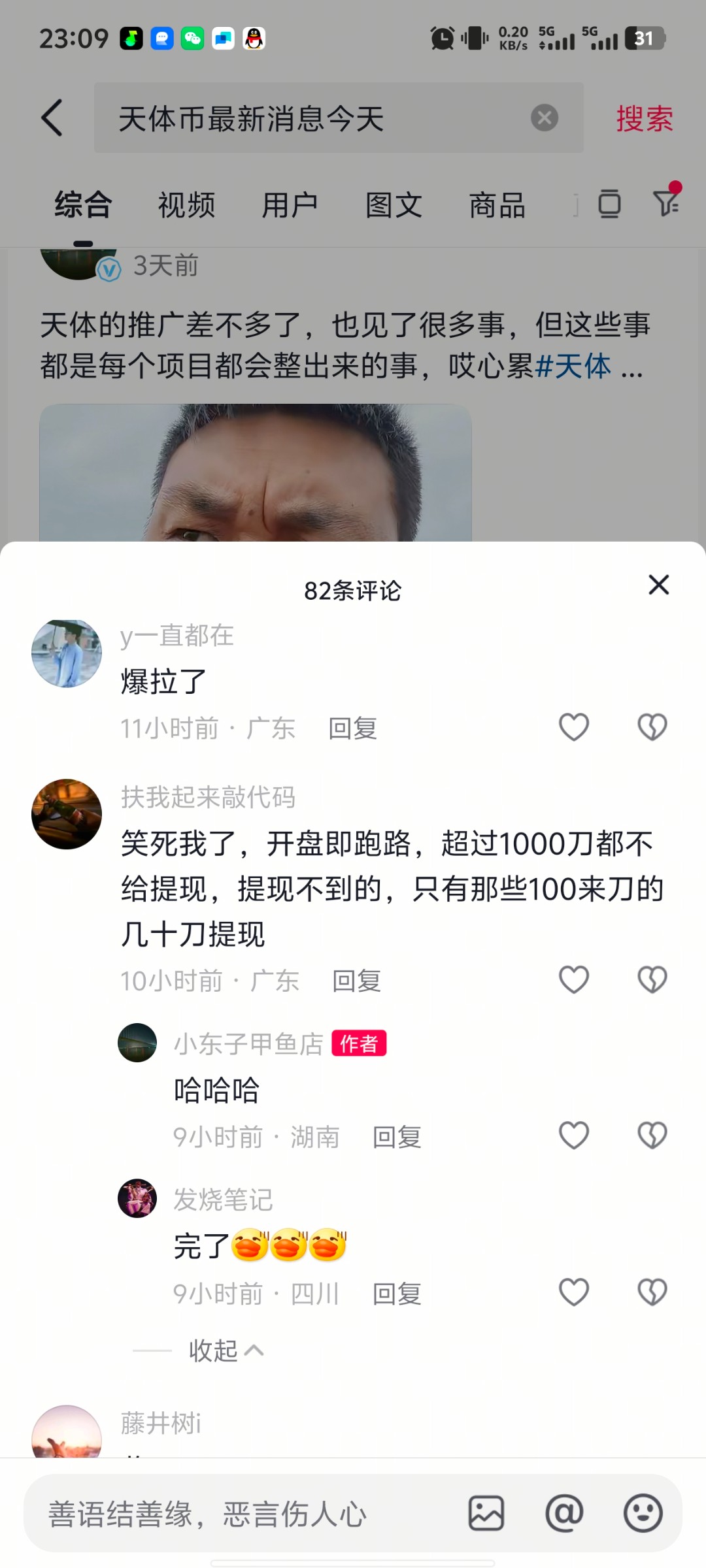
Task: Like the author's 哈哈哈 reply
Action: [x=574, y=1135]
